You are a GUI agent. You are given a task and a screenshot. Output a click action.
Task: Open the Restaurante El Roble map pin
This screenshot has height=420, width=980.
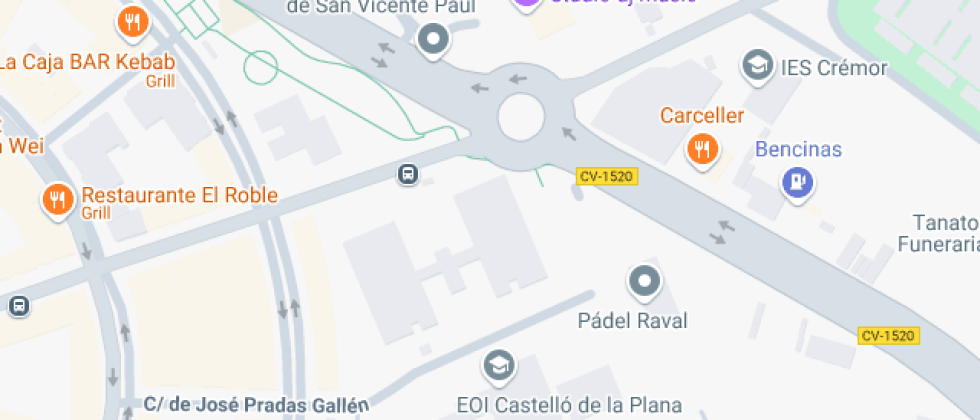click(x=59, y=199)
